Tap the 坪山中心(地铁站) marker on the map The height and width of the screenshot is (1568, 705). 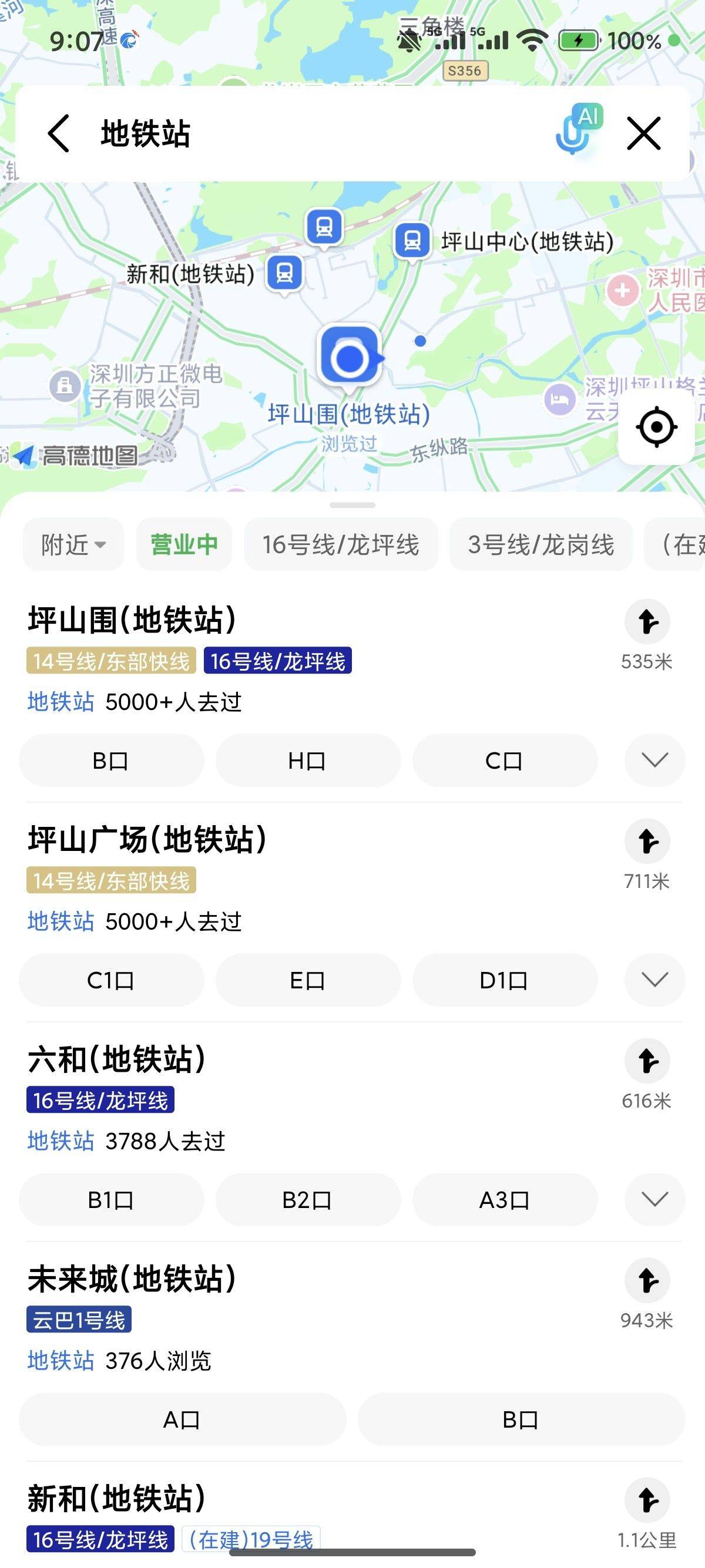[413, 240]
